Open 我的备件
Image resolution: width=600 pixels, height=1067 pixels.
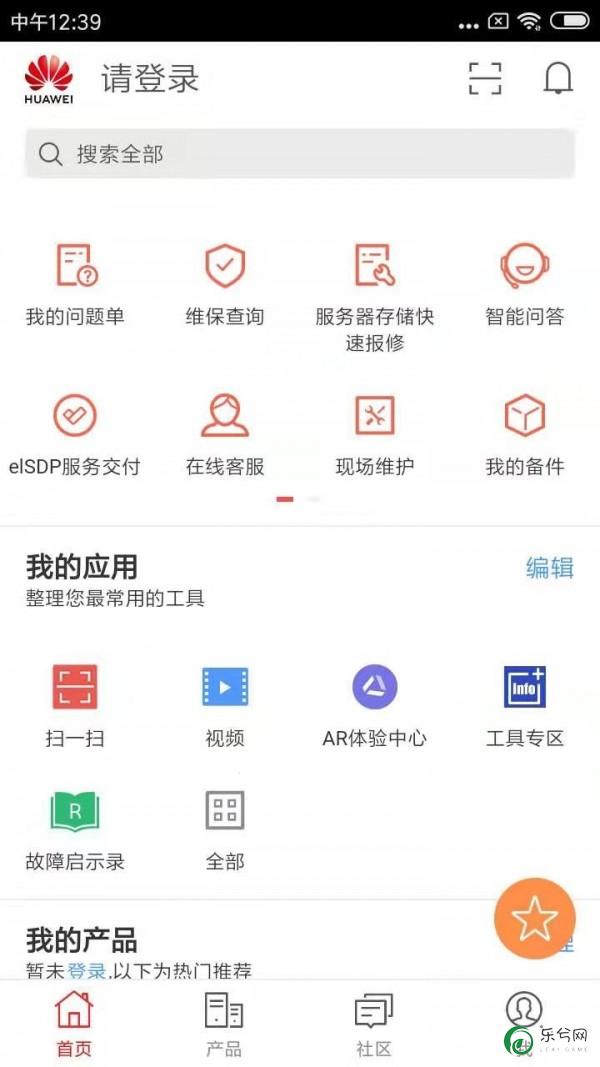[x=525, y=436]
